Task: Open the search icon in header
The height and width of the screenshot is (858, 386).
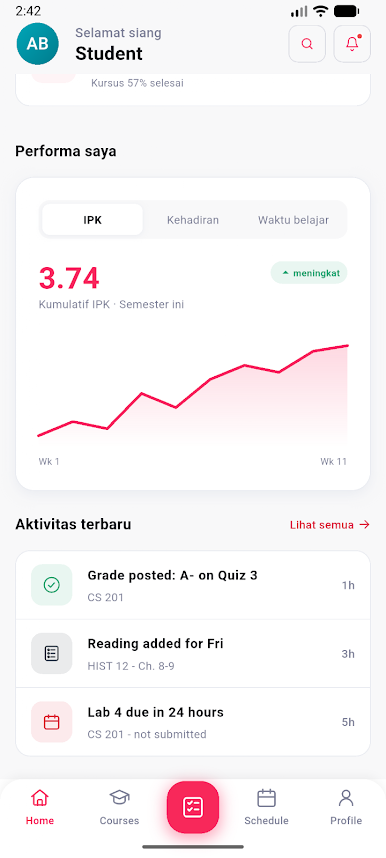Action: [x=307, y=44]
